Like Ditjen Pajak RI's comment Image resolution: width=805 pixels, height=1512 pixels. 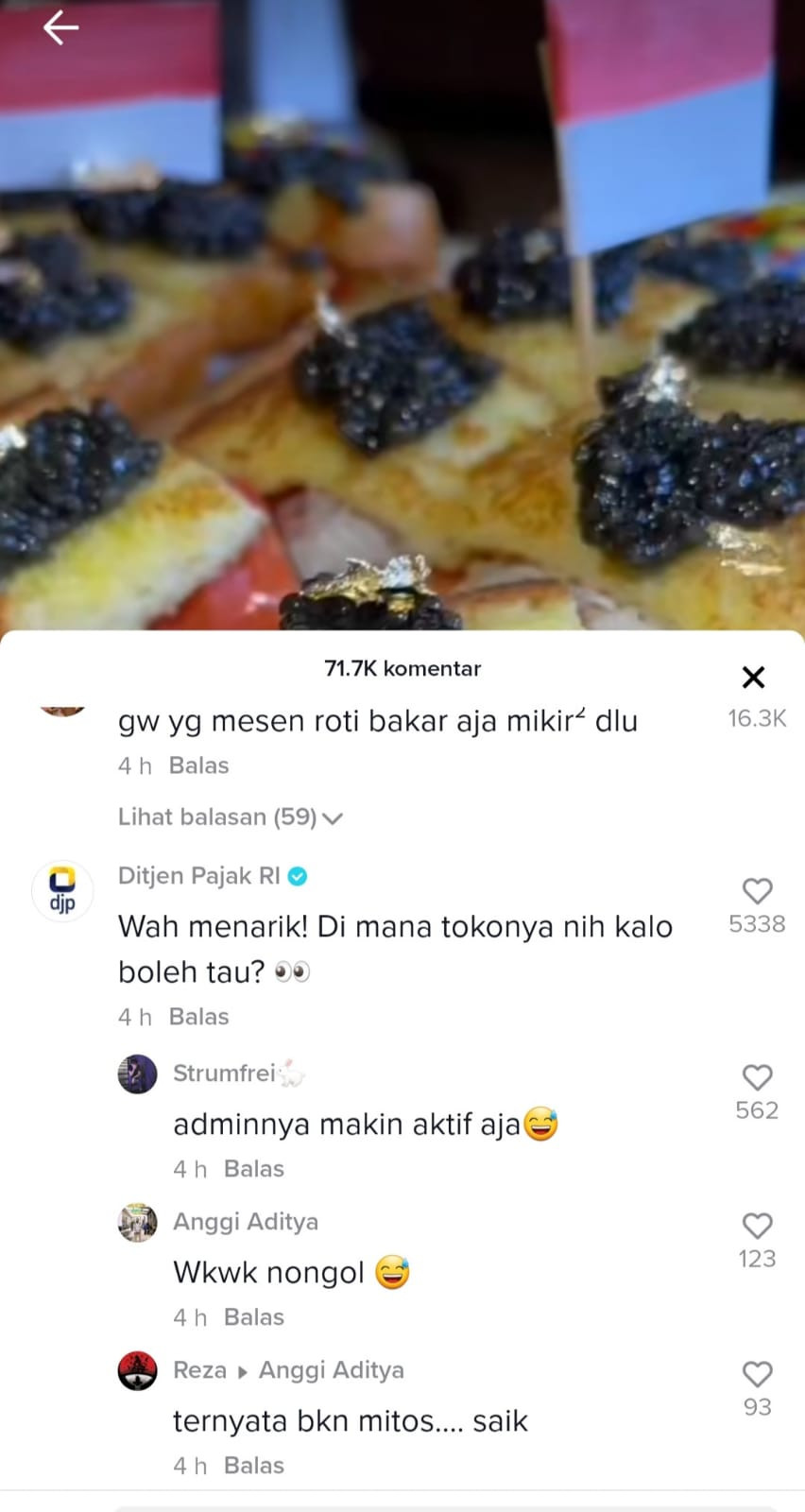tap(757, 891)
